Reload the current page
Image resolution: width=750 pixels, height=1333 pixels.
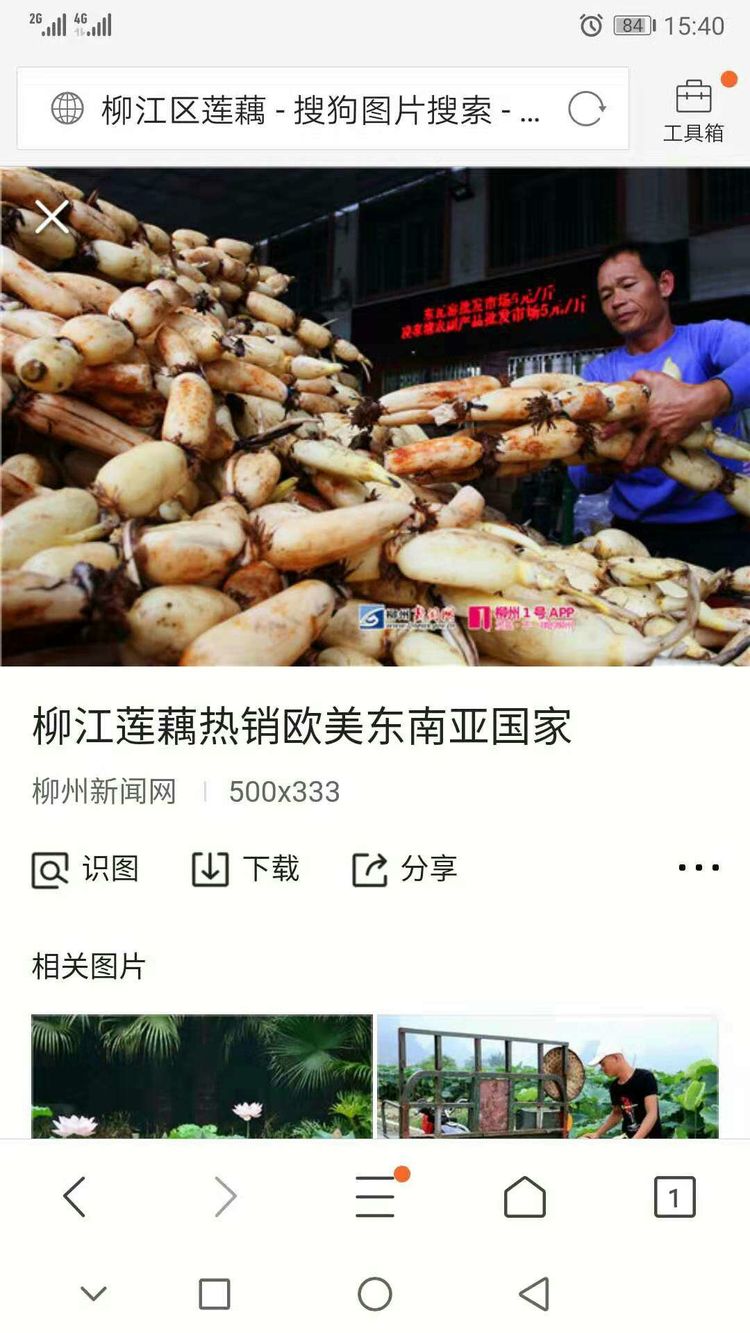click(x=586, y=109)
